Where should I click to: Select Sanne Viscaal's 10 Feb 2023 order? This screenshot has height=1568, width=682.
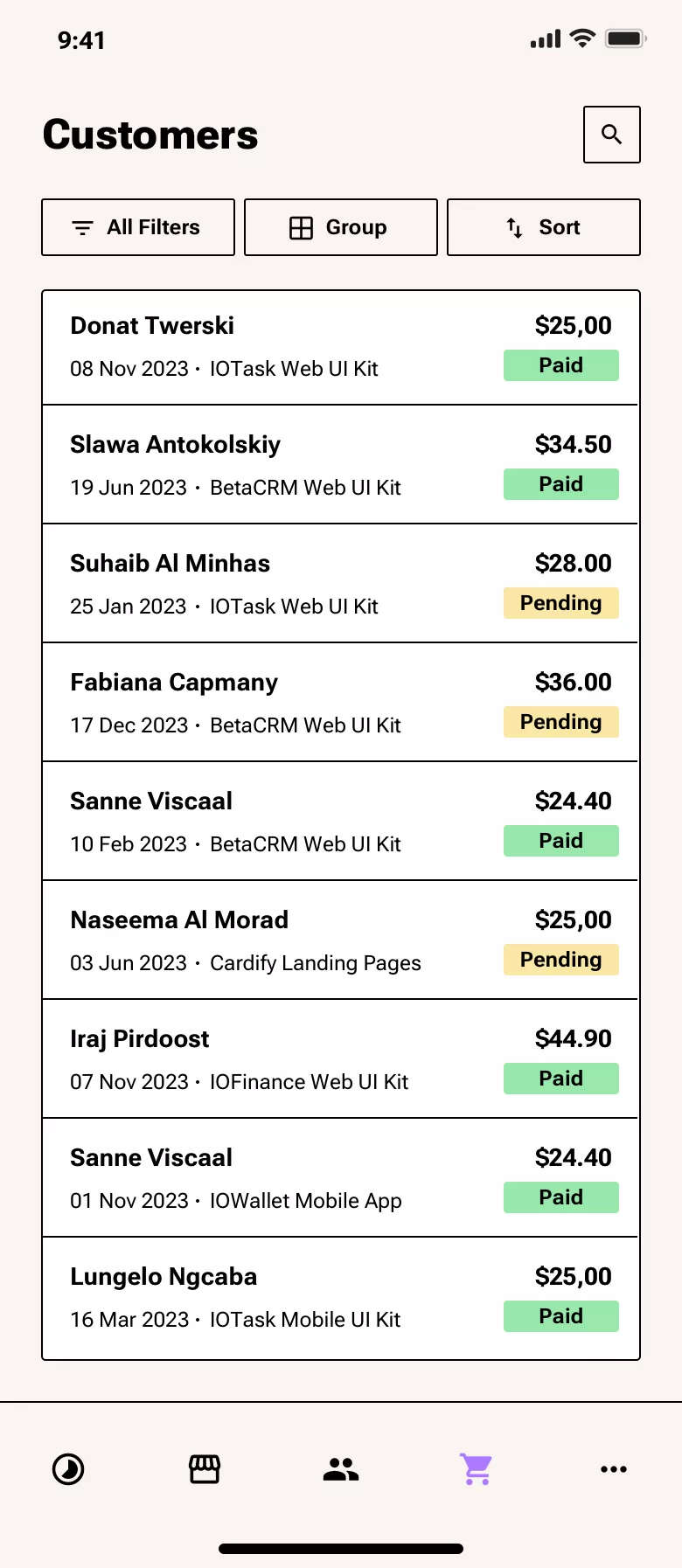tap(341, 822)
